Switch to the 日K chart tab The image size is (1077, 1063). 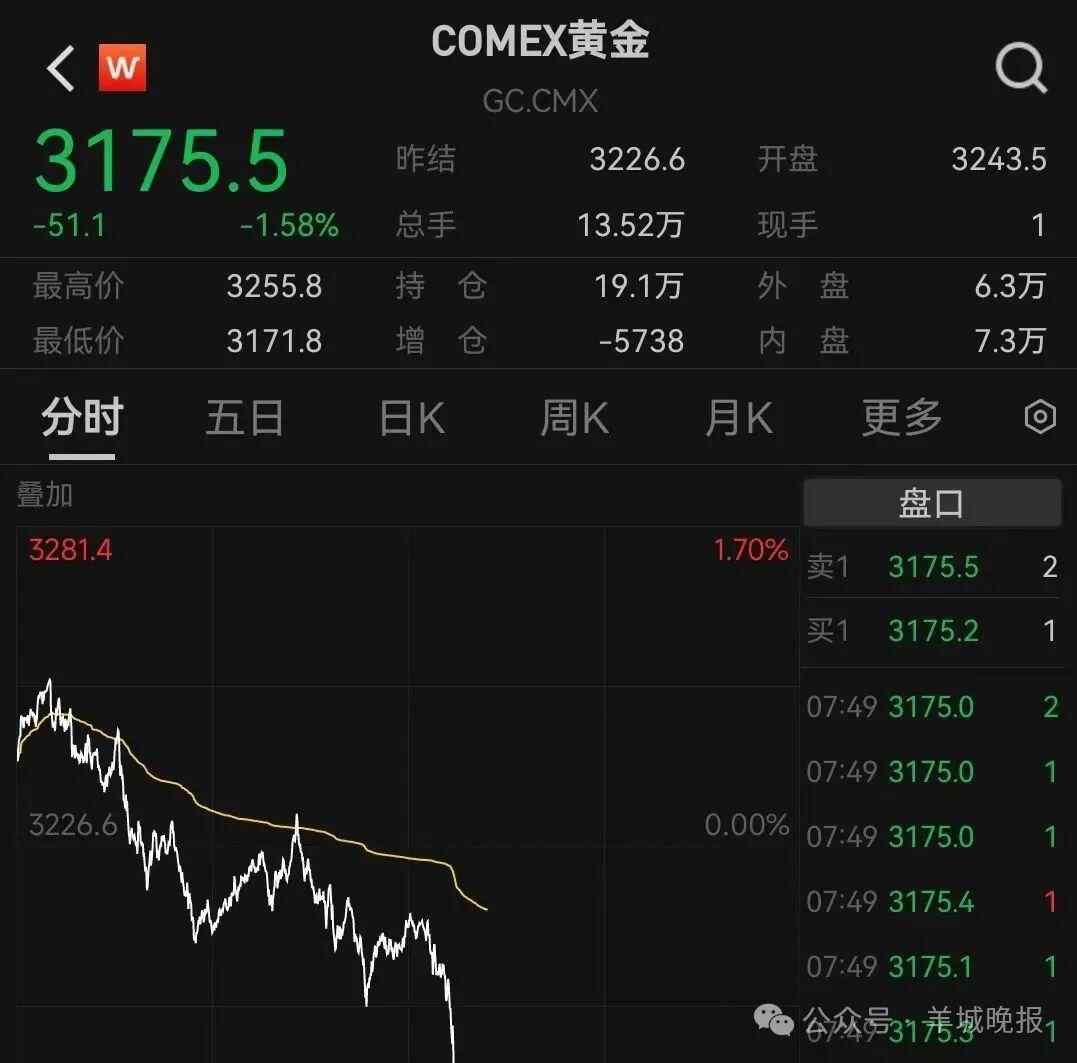pyautogui.click(x=411, y=418)
